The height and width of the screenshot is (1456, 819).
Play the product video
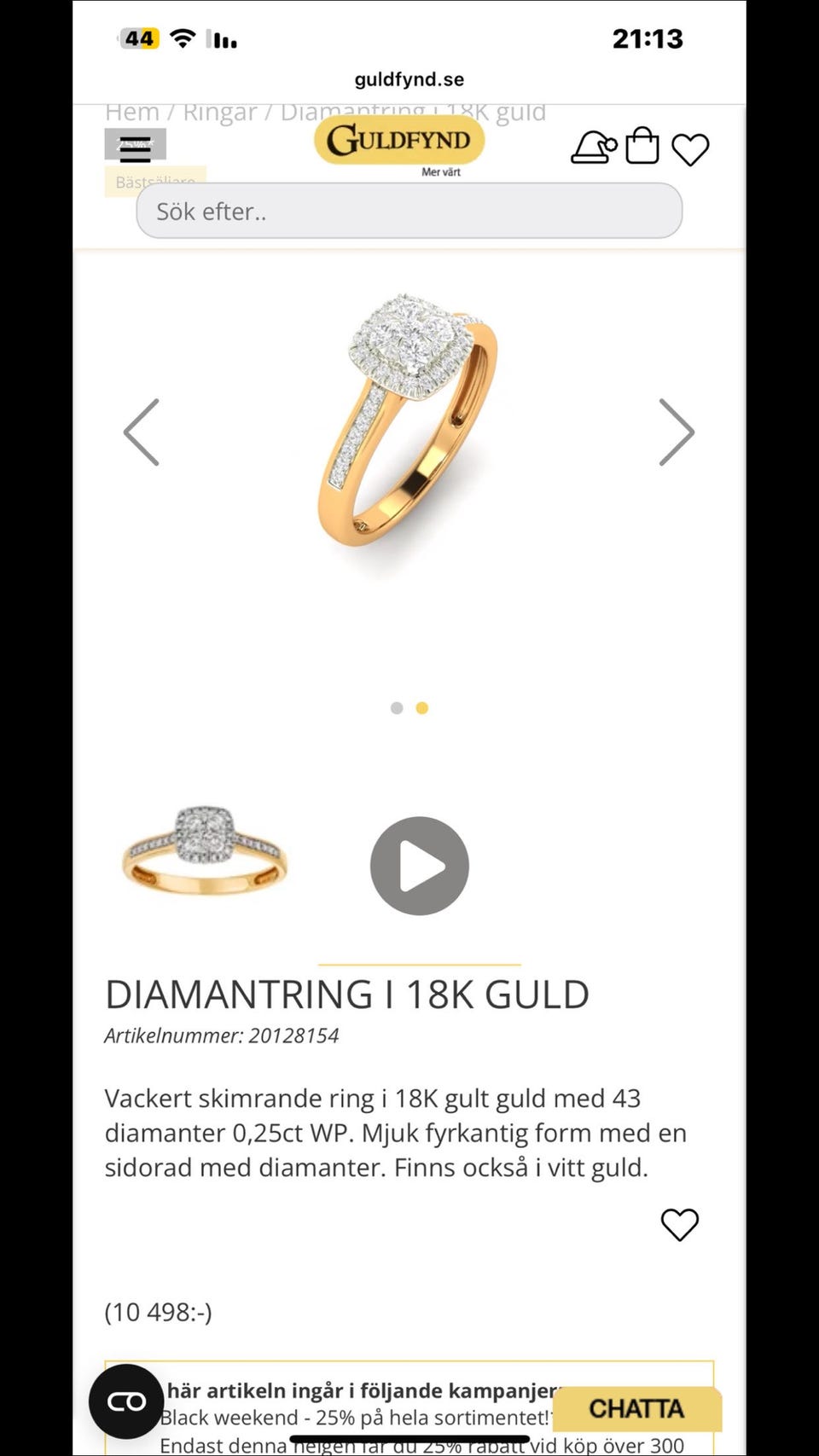(419, 866)
